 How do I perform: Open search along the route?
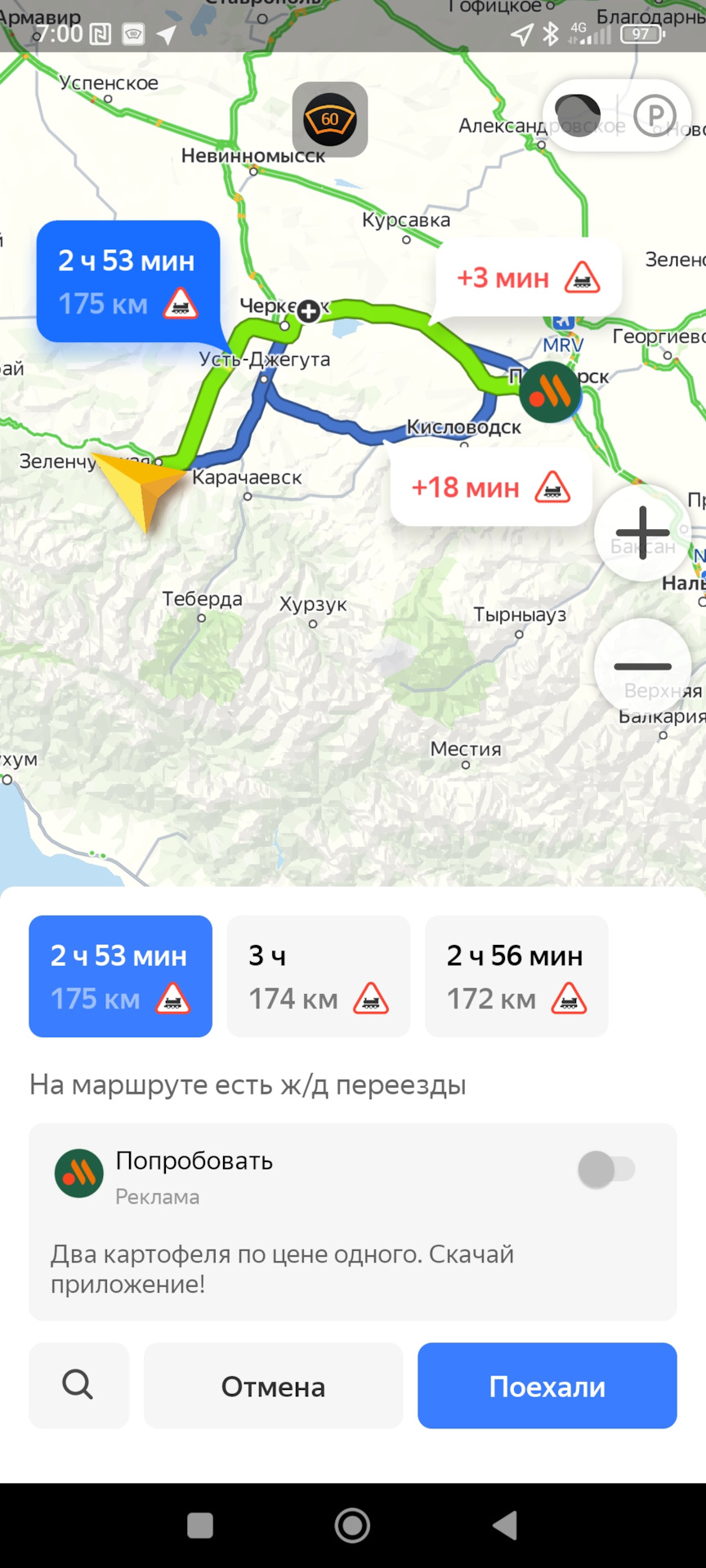(78, 1385)
